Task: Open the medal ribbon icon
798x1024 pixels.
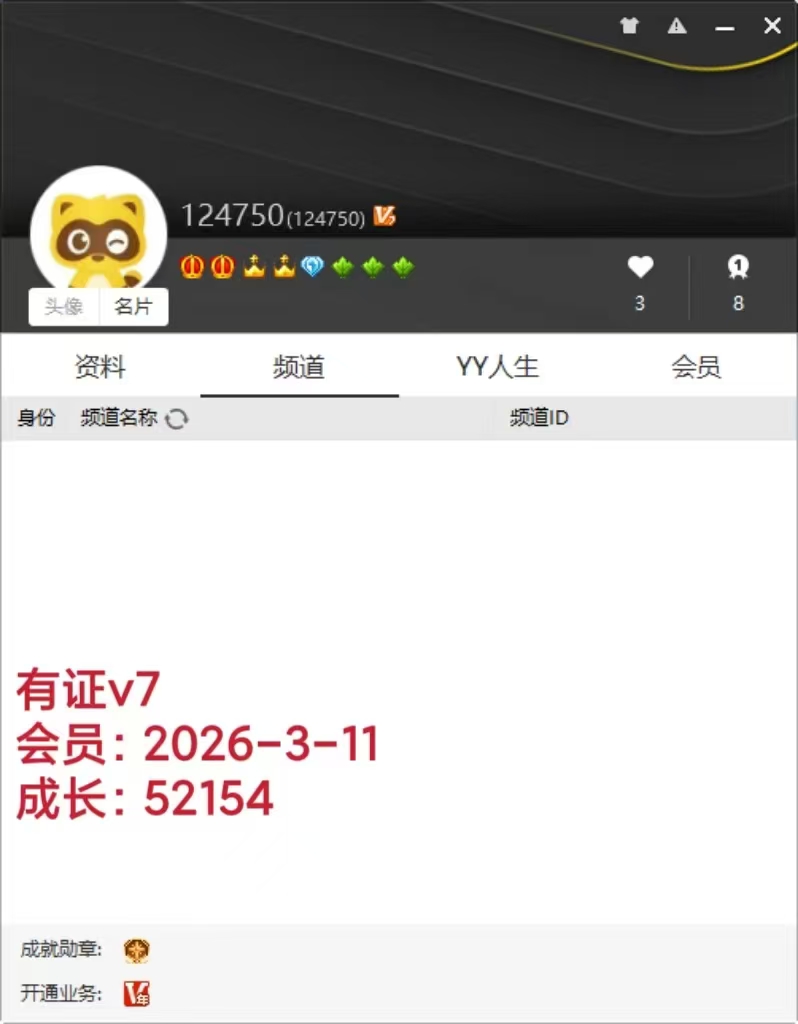Action: pos(738,267)
